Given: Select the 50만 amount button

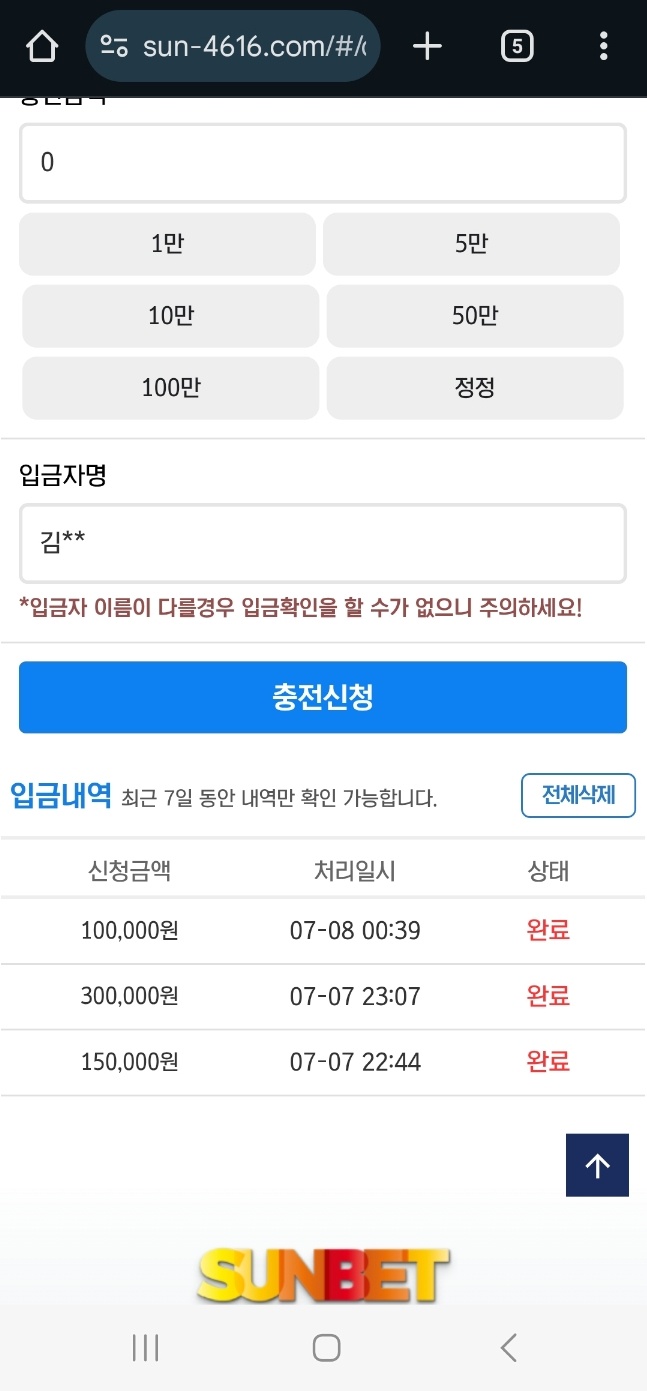Looking at the screenshot, I should (475, 316).
